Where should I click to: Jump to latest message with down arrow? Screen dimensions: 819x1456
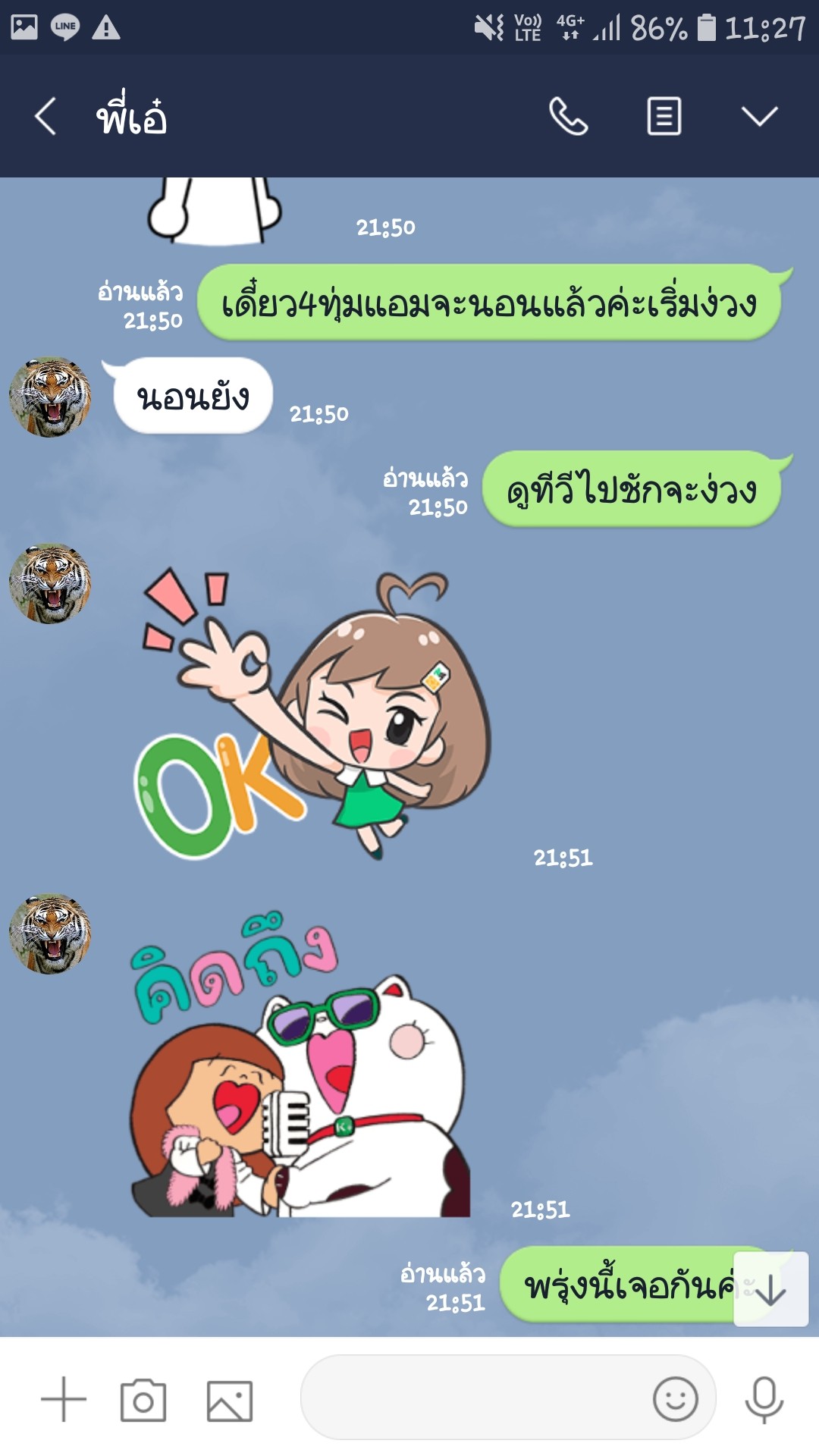pyautogui.click(x=770, y=1289)
